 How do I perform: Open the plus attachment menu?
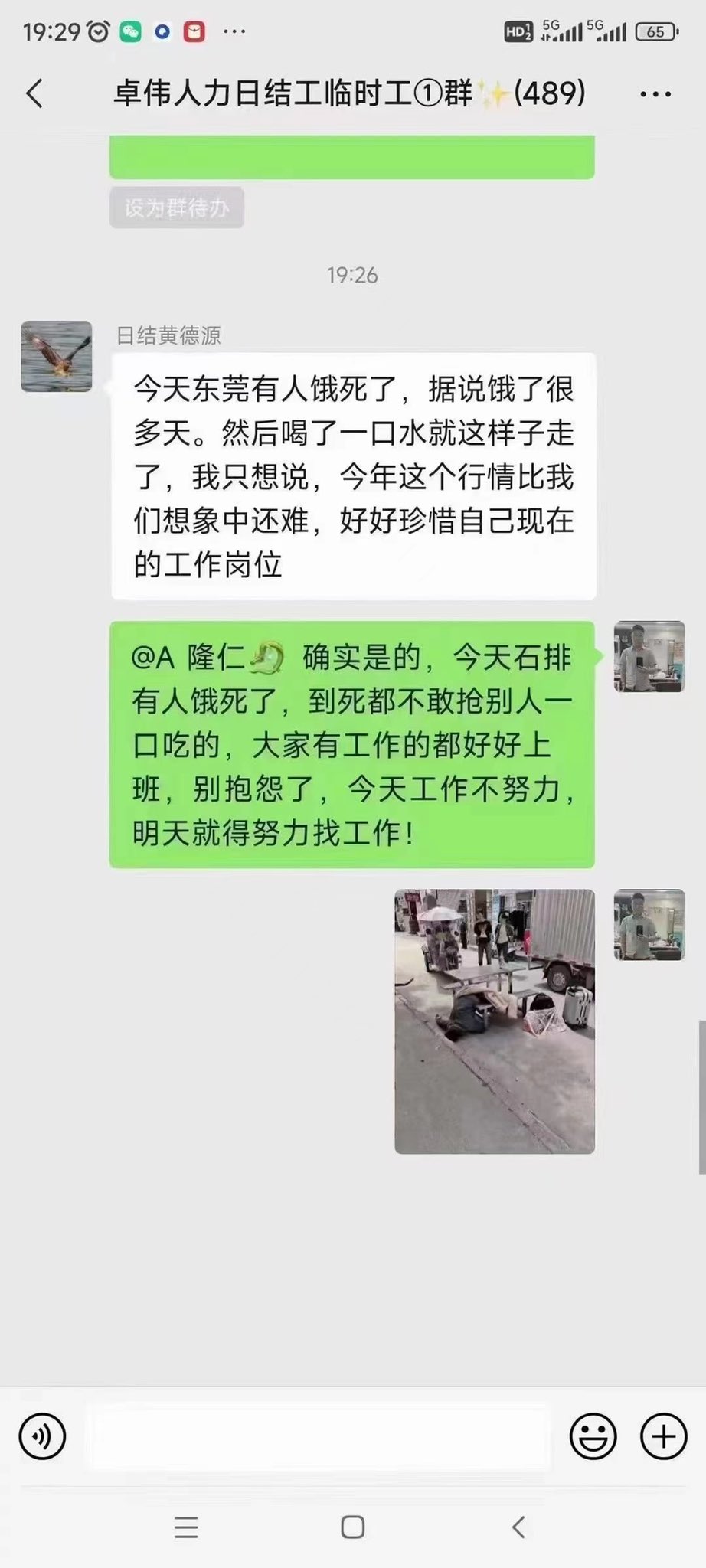(663, 1436)
